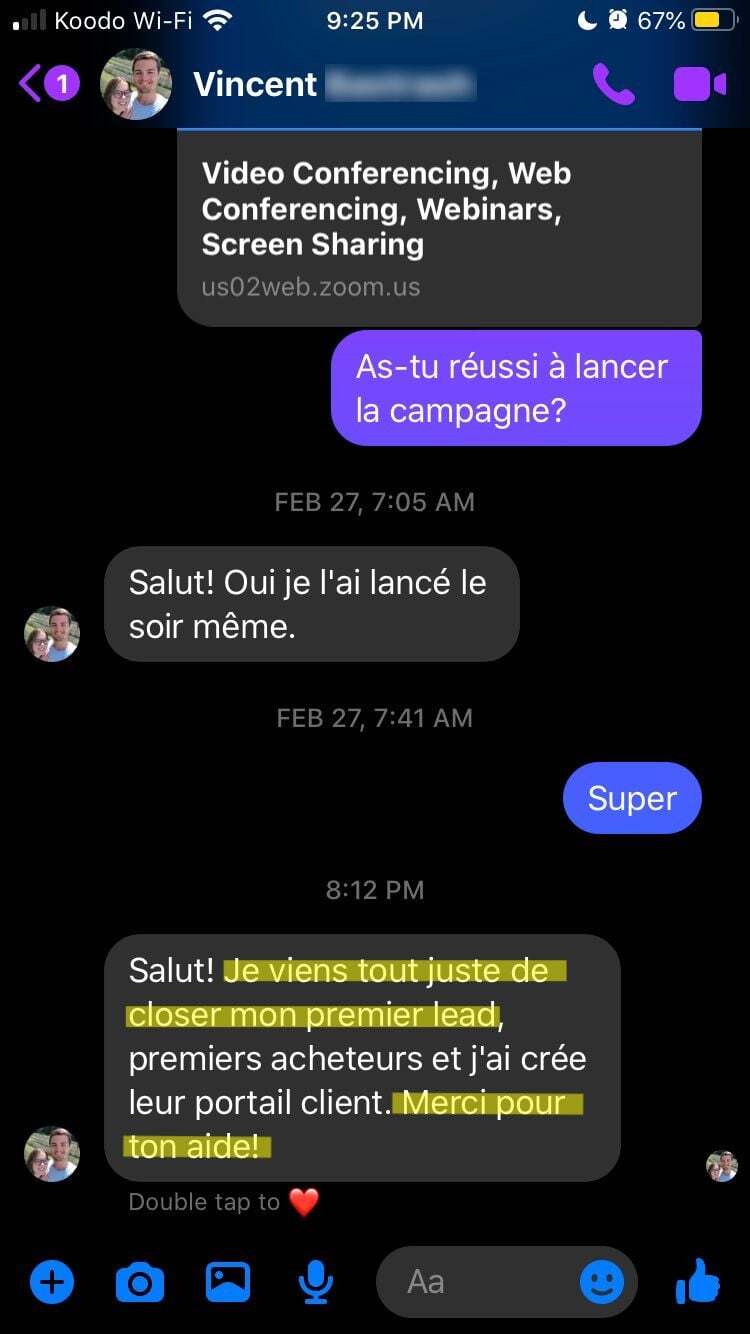Open the plus menu for more actions
Viewport: 750px width, 1334px height.
coord(52,1281)
